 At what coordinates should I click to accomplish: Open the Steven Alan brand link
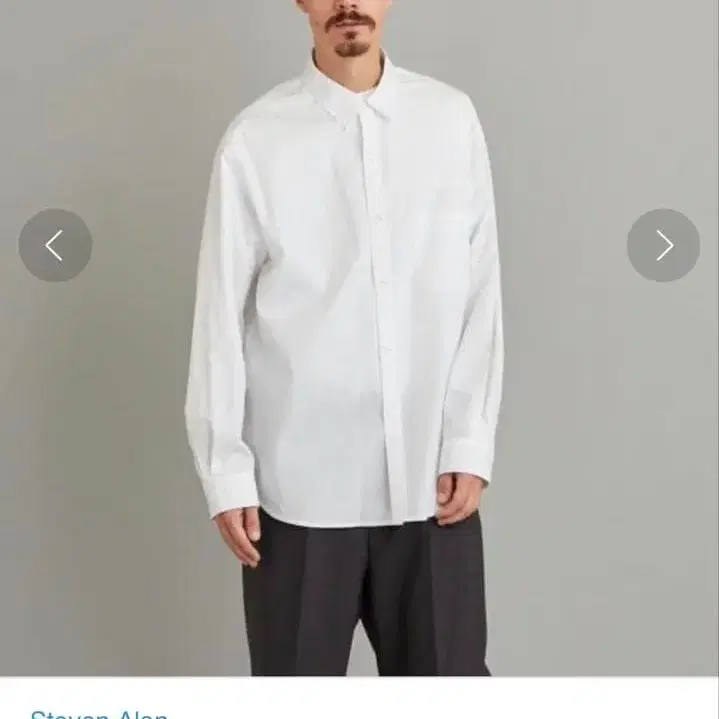(99, 713)
